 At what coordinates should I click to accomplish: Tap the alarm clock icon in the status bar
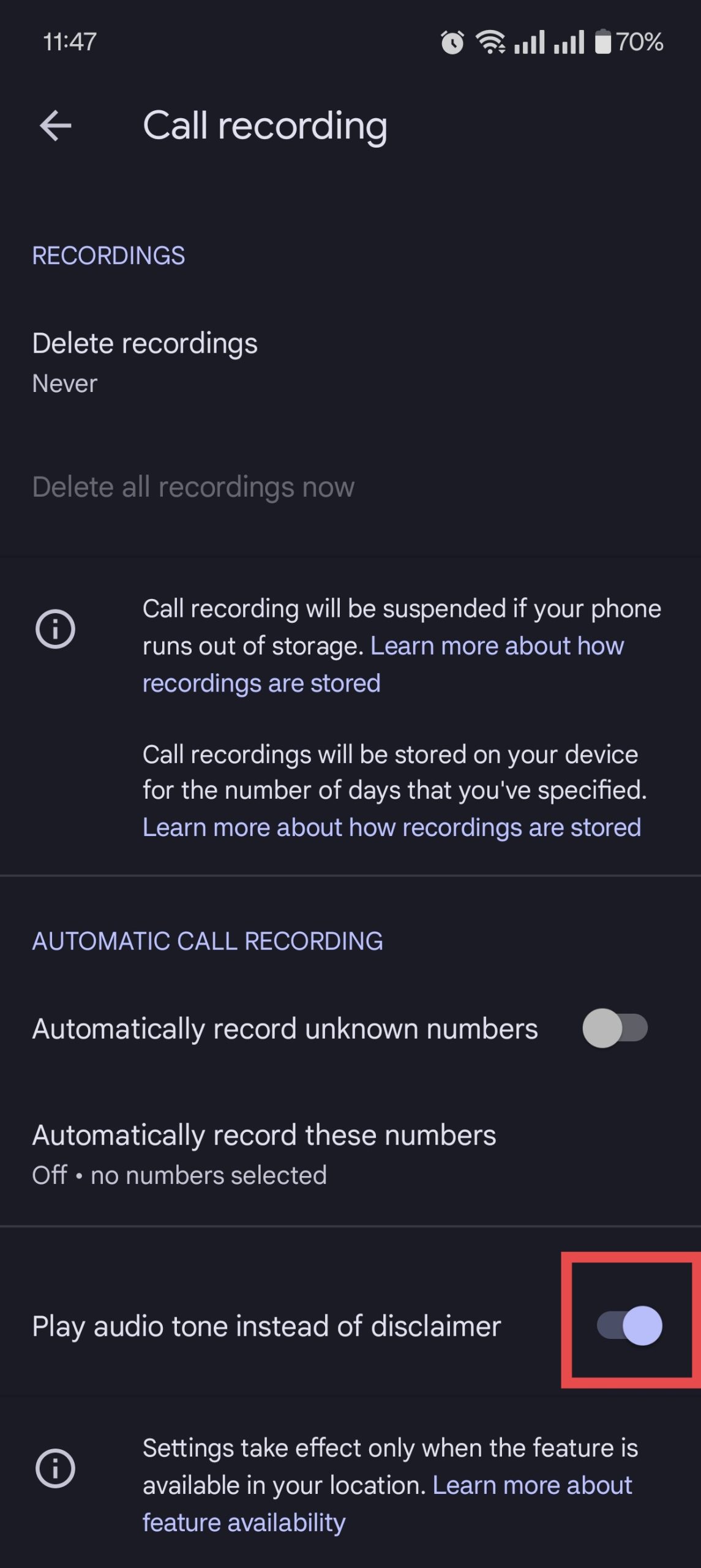[451, 42]
